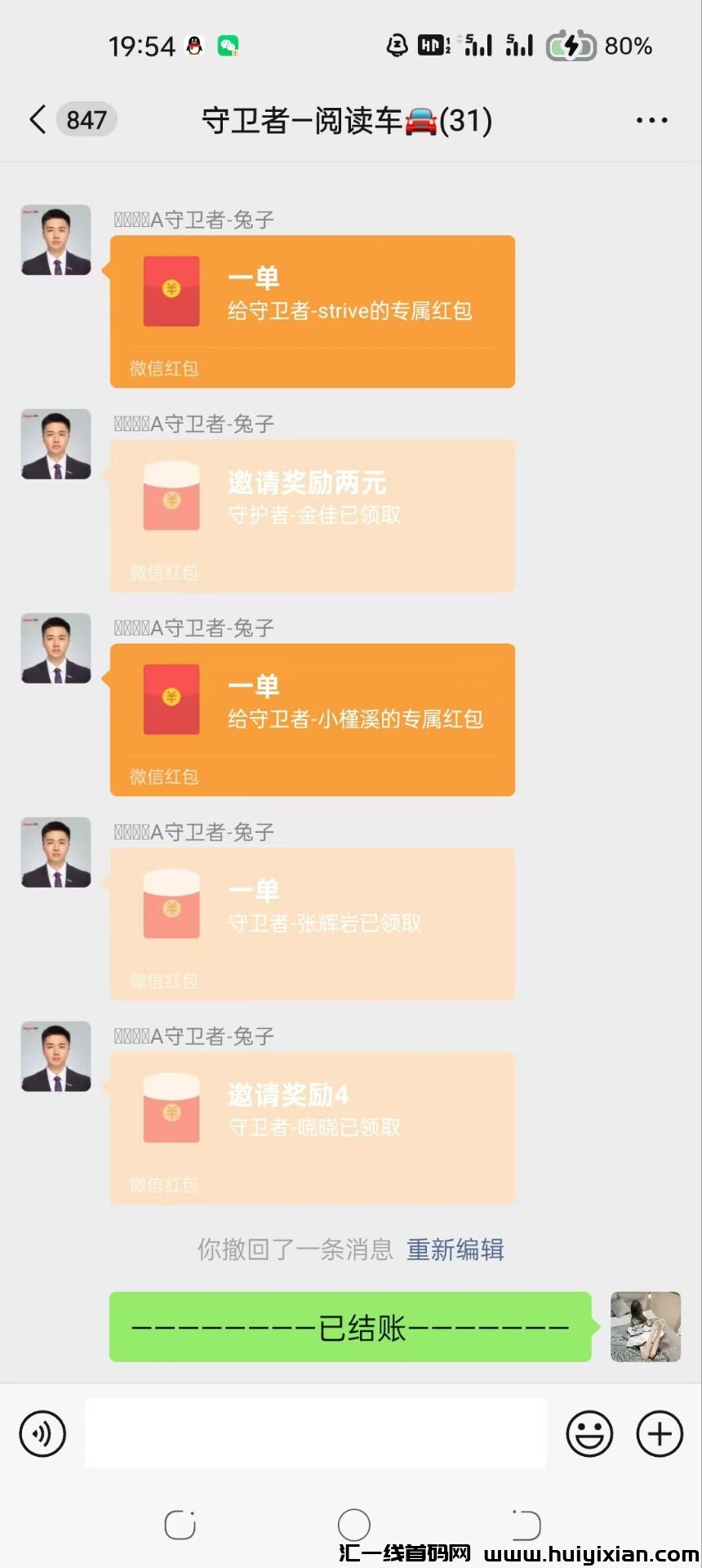Image resolution: width=702 pixels, height=1568 pixels.
Task: Open the system recent apps button
Action: click(x=180, y=1525)
